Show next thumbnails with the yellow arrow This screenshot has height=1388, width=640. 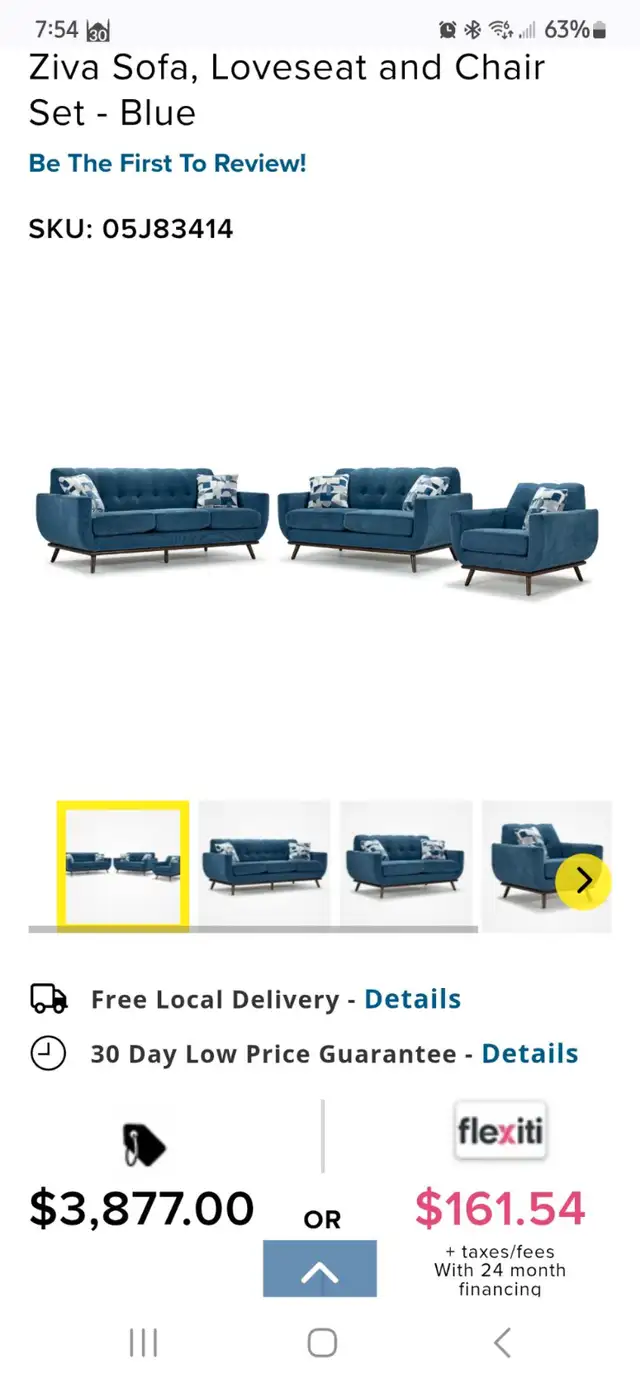coord(584,881)
